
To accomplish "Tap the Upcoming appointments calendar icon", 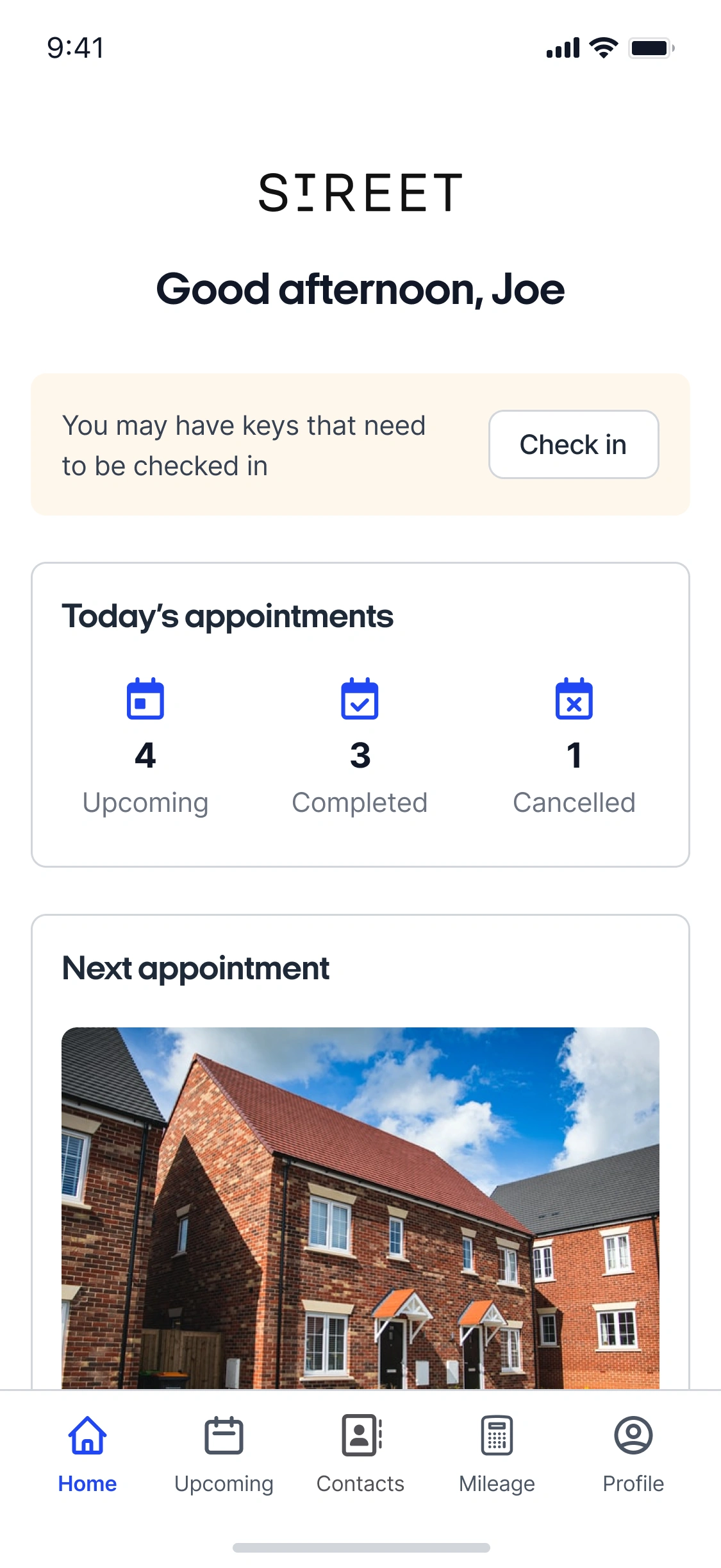I will (x=146, y=702).
